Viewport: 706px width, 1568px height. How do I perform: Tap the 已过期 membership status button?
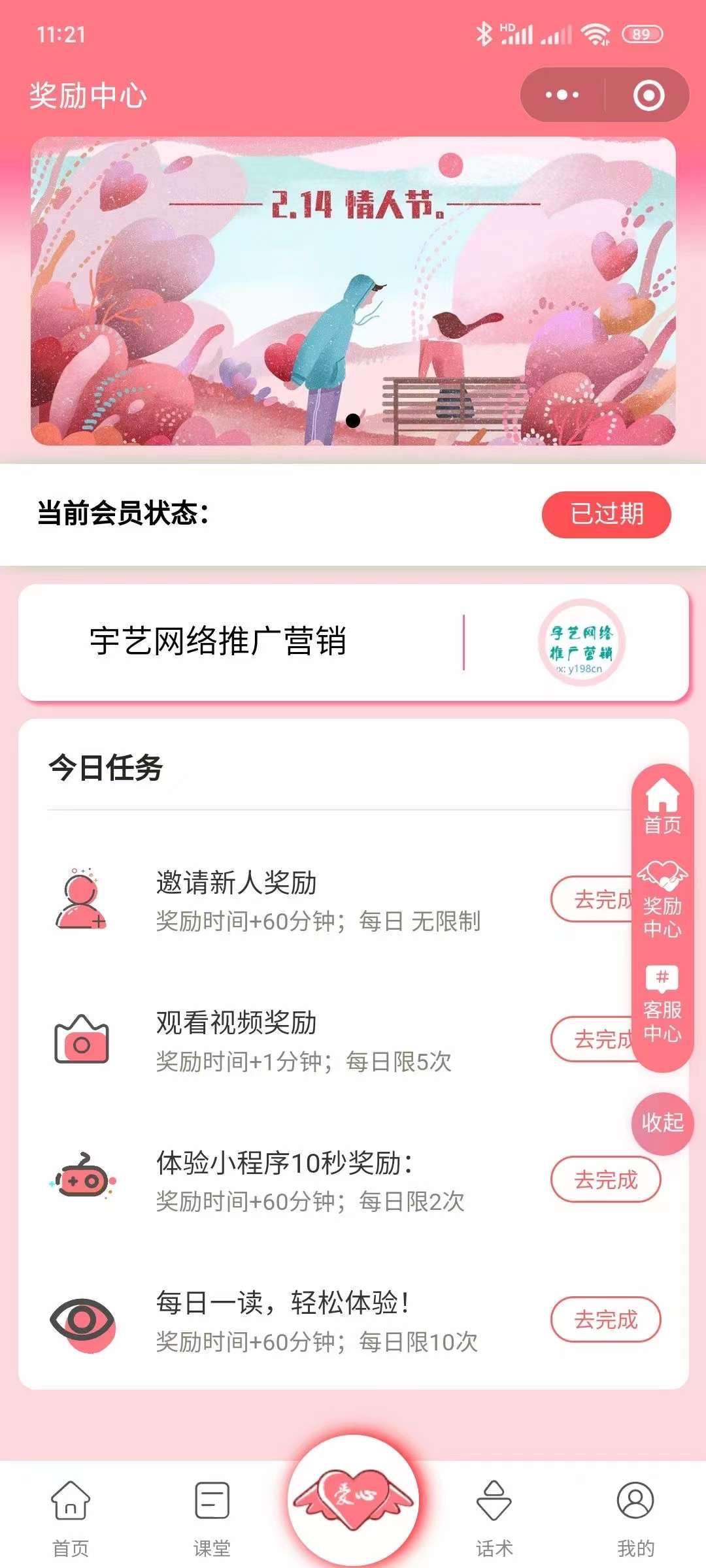tap(606, 514)
